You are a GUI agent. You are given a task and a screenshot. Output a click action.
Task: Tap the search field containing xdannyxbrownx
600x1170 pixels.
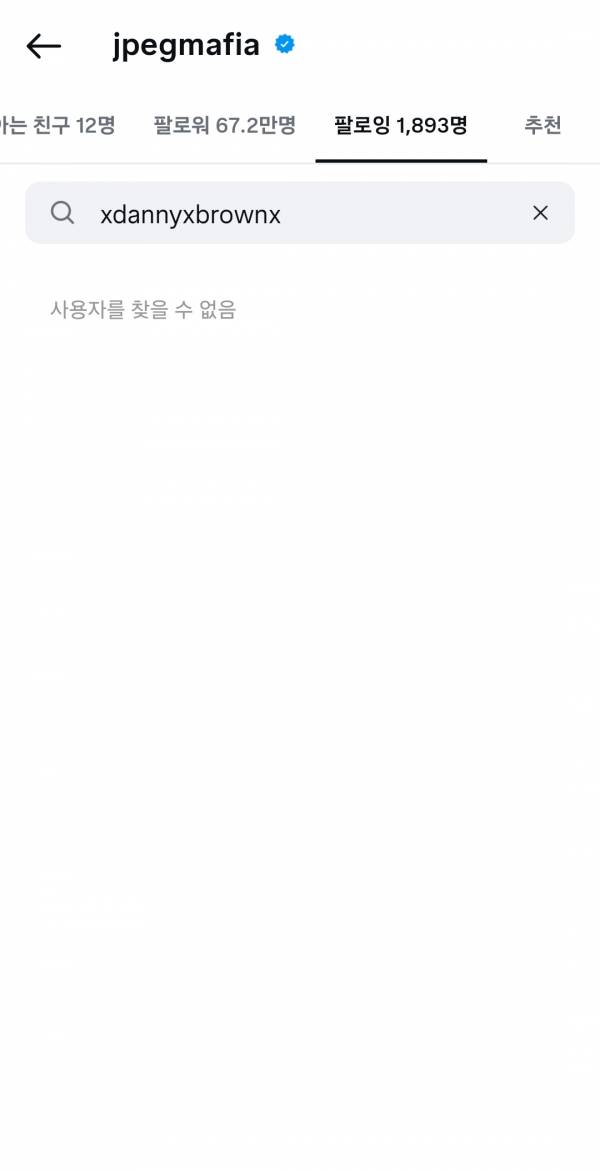click(x=300, y=213)
